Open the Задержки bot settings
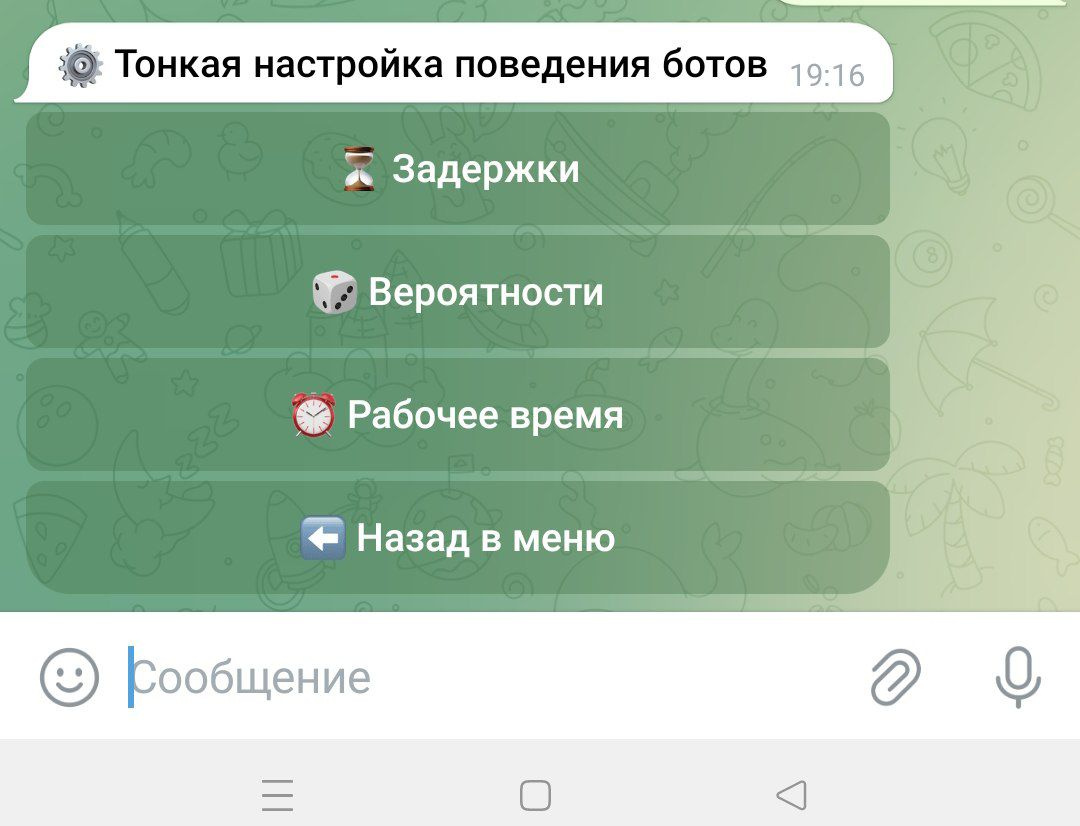Image resolution: width=1080 pixels, height=826 pixels. click(458, 169)
